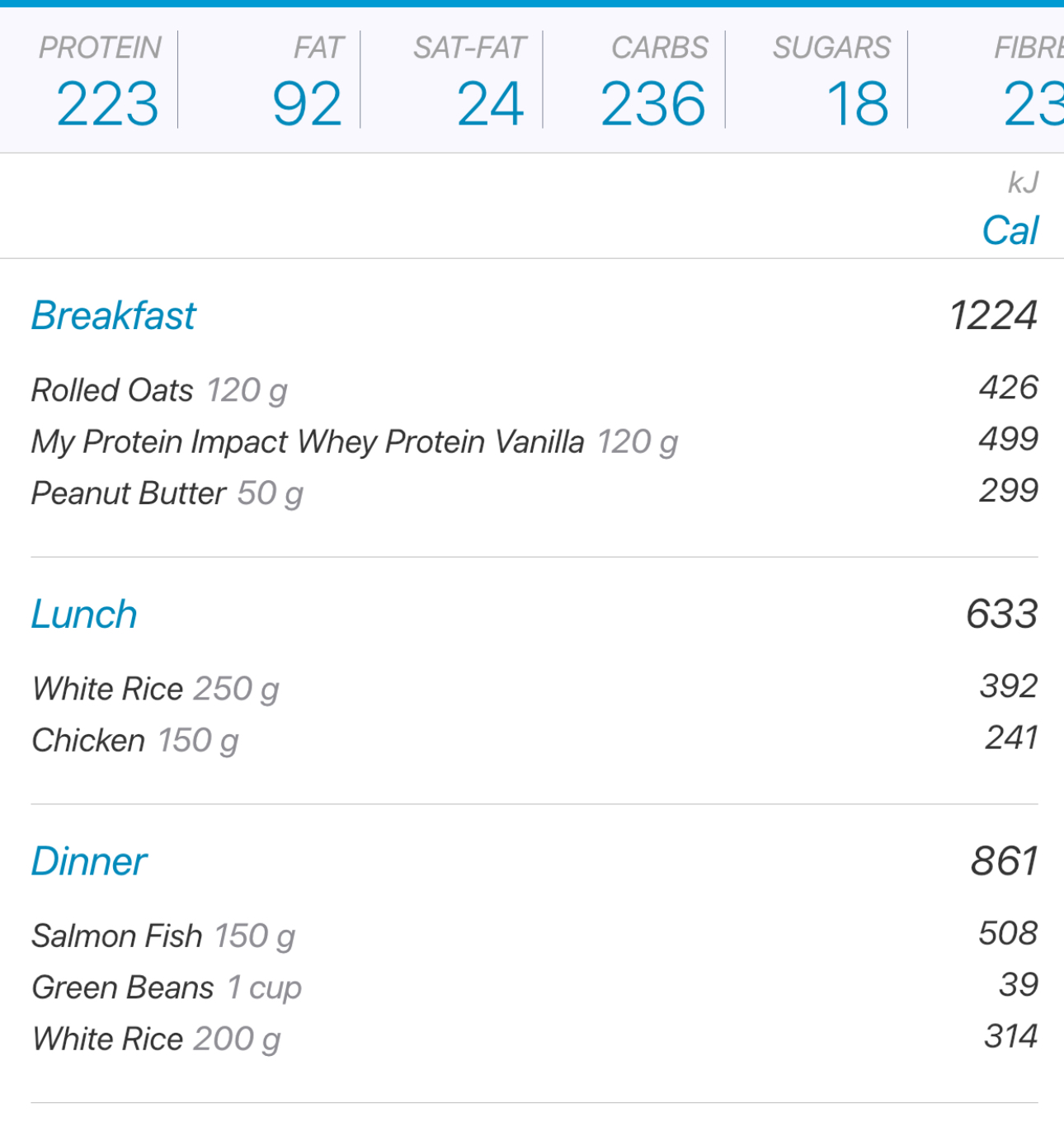Open the Peanut Butter 50 g entry
Viewport: 1064px width, 1136px height.
(167, 493)
